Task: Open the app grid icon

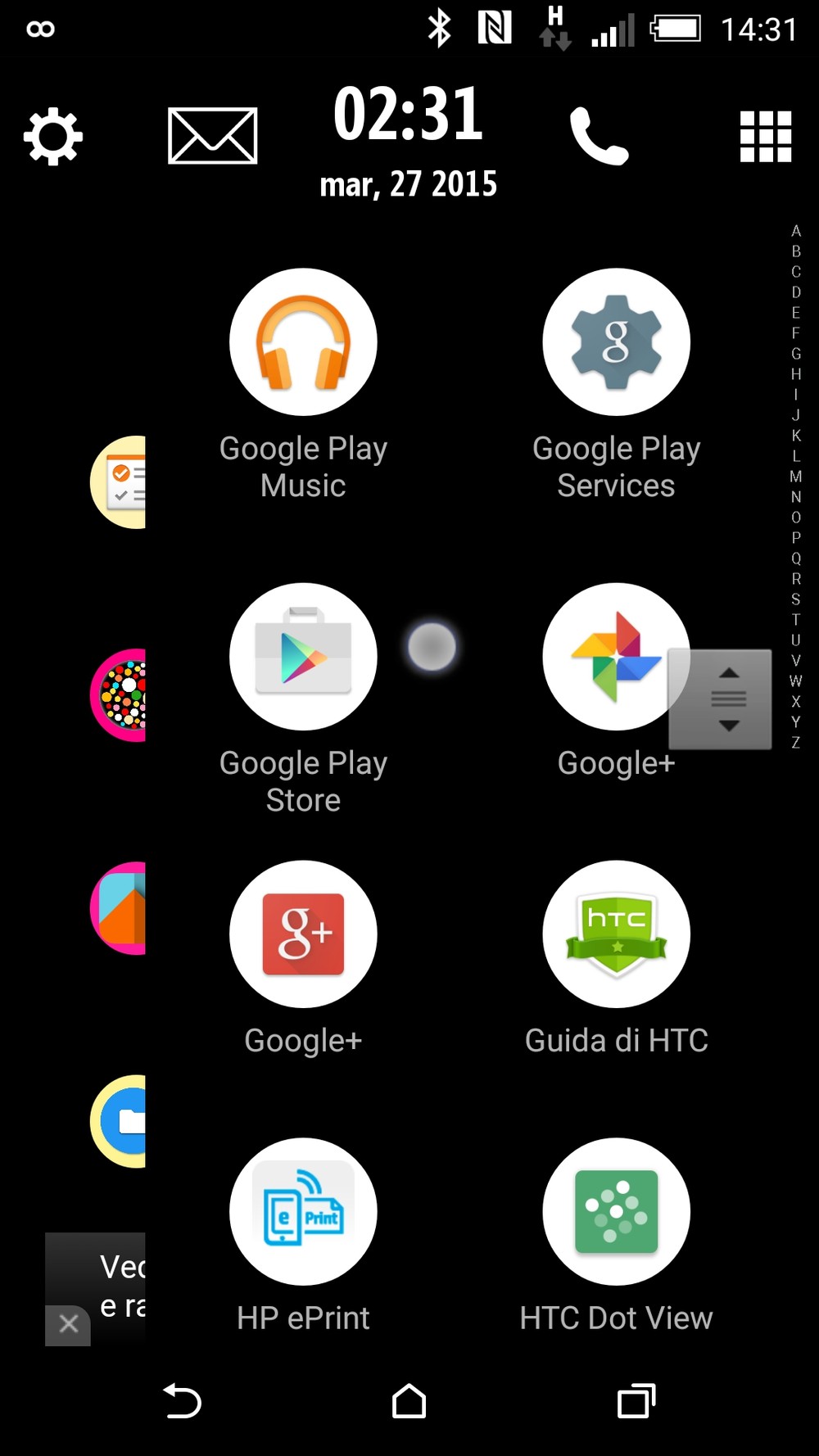Action: [766, 136]
